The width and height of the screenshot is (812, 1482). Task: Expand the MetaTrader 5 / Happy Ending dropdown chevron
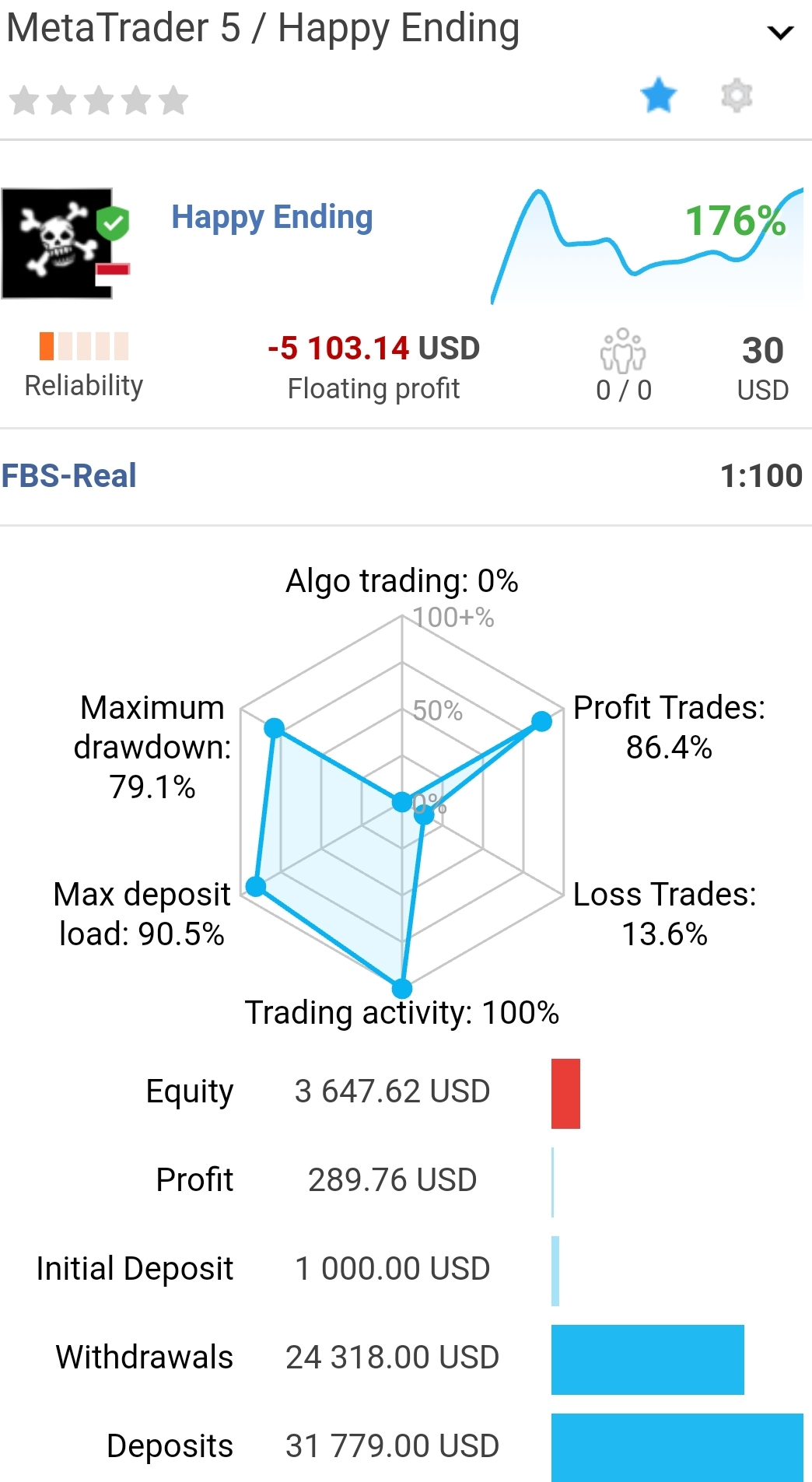(x=780, y=33)
